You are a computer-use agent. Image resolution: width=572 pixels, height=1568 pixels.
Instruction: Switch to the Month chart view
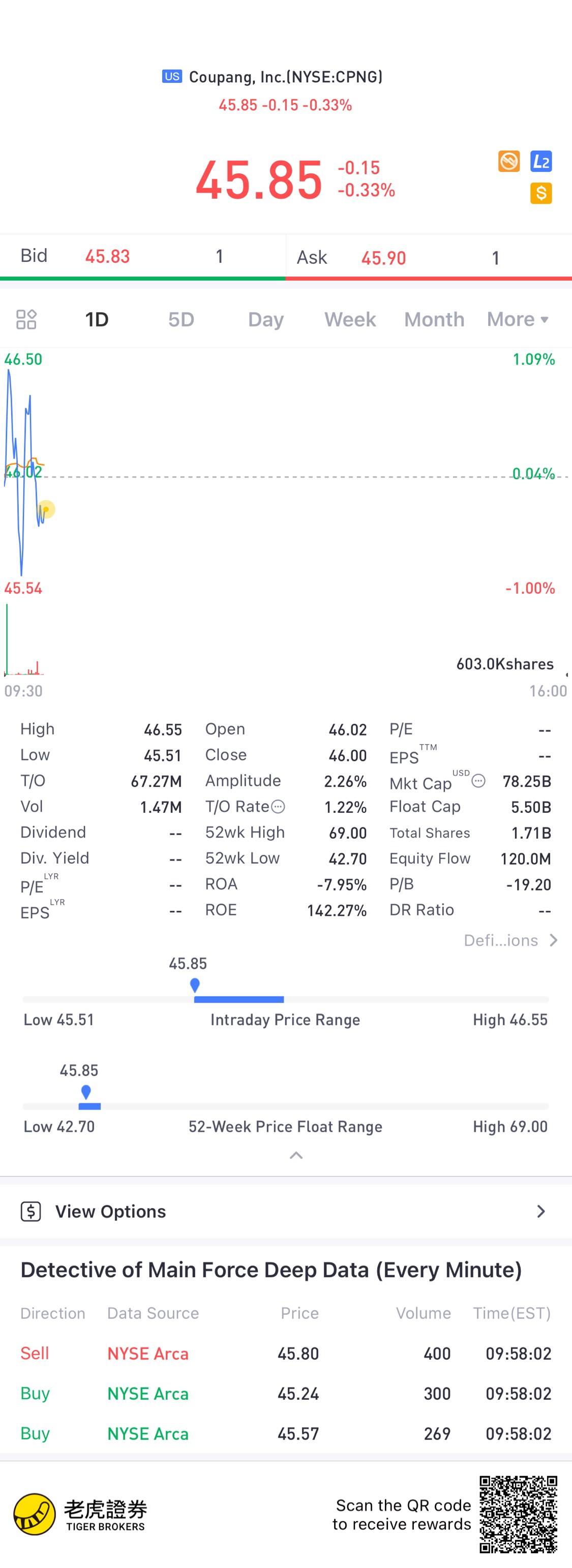pyautogui.click(x=434, y=320)
